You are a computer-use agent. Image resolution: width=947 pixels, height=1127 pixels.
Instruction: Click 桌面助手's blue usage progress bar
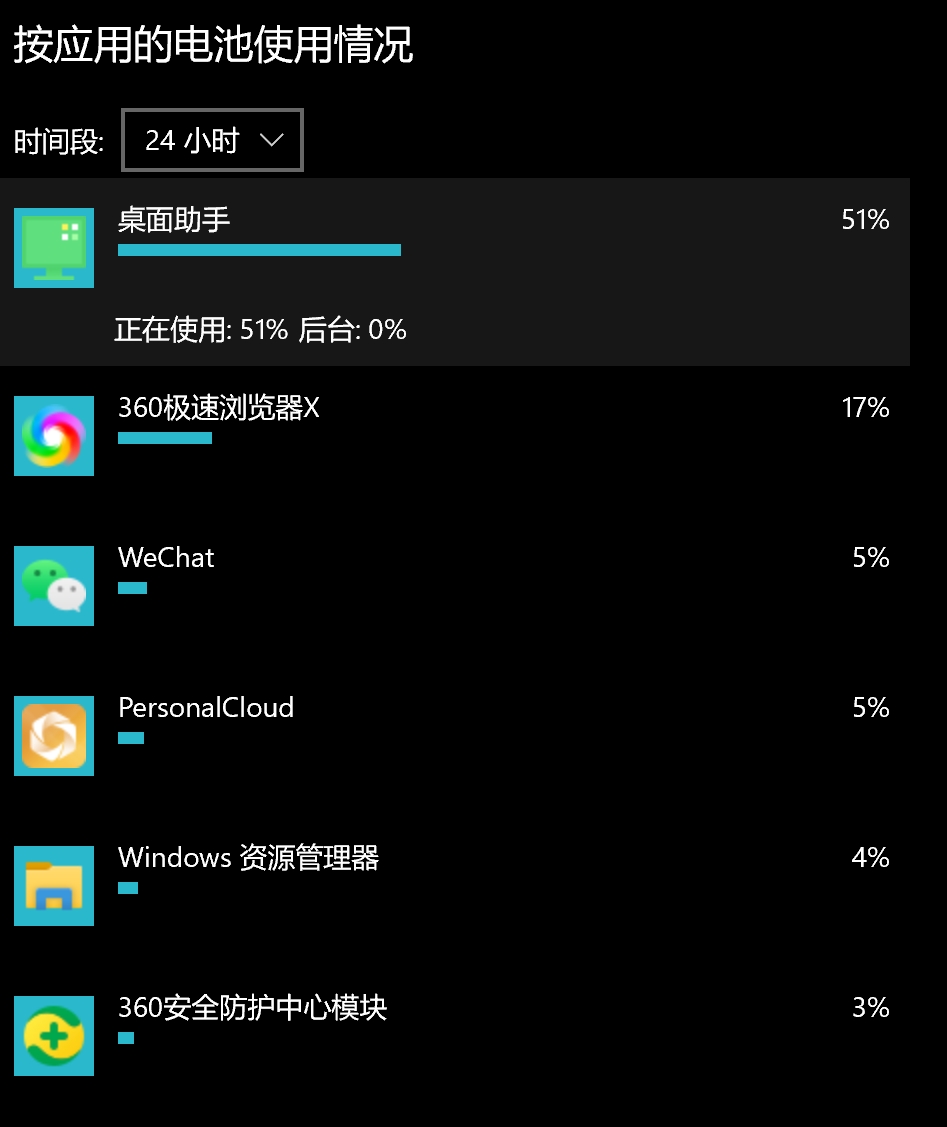(259, 250)
